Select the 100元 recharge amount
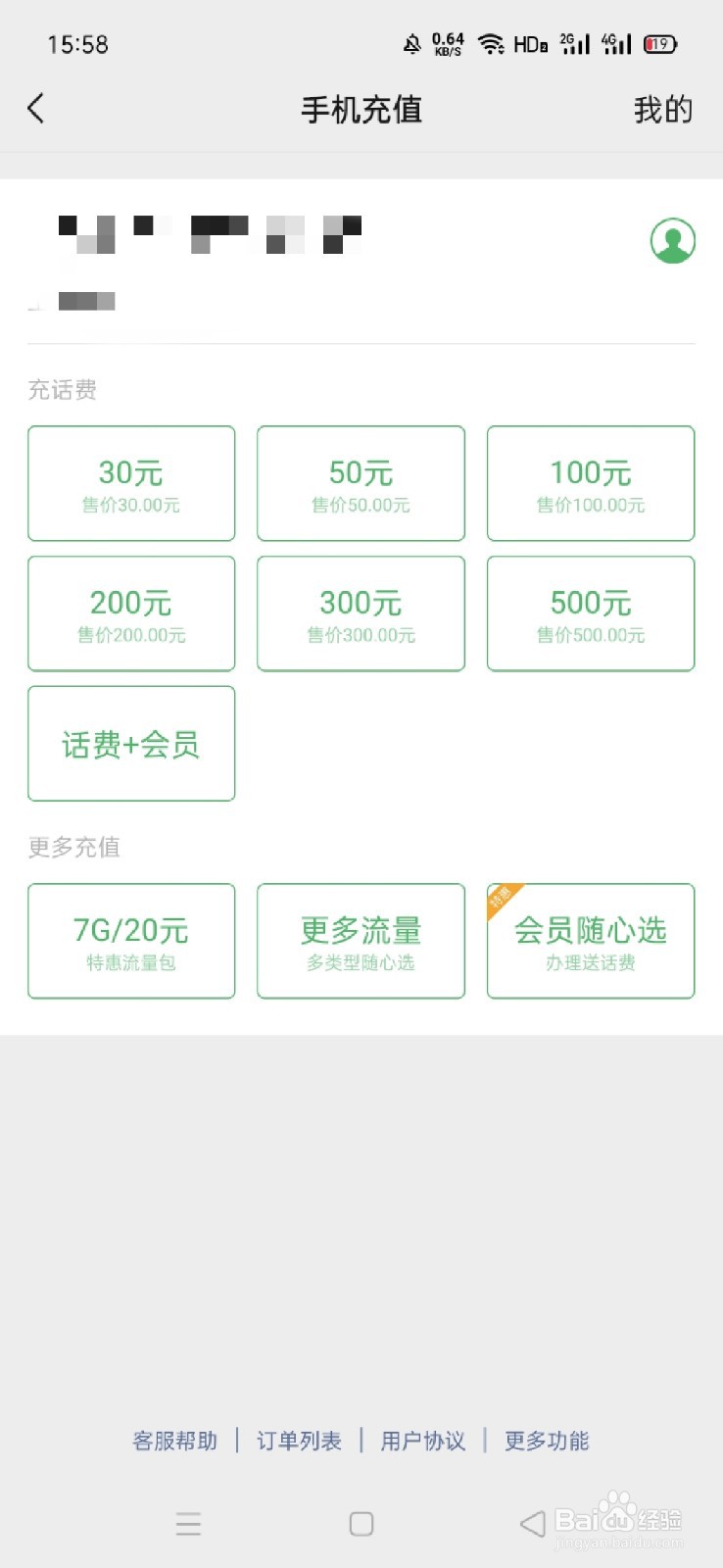This screenshot has width=723, height=1568. click(x=590, y=483)
